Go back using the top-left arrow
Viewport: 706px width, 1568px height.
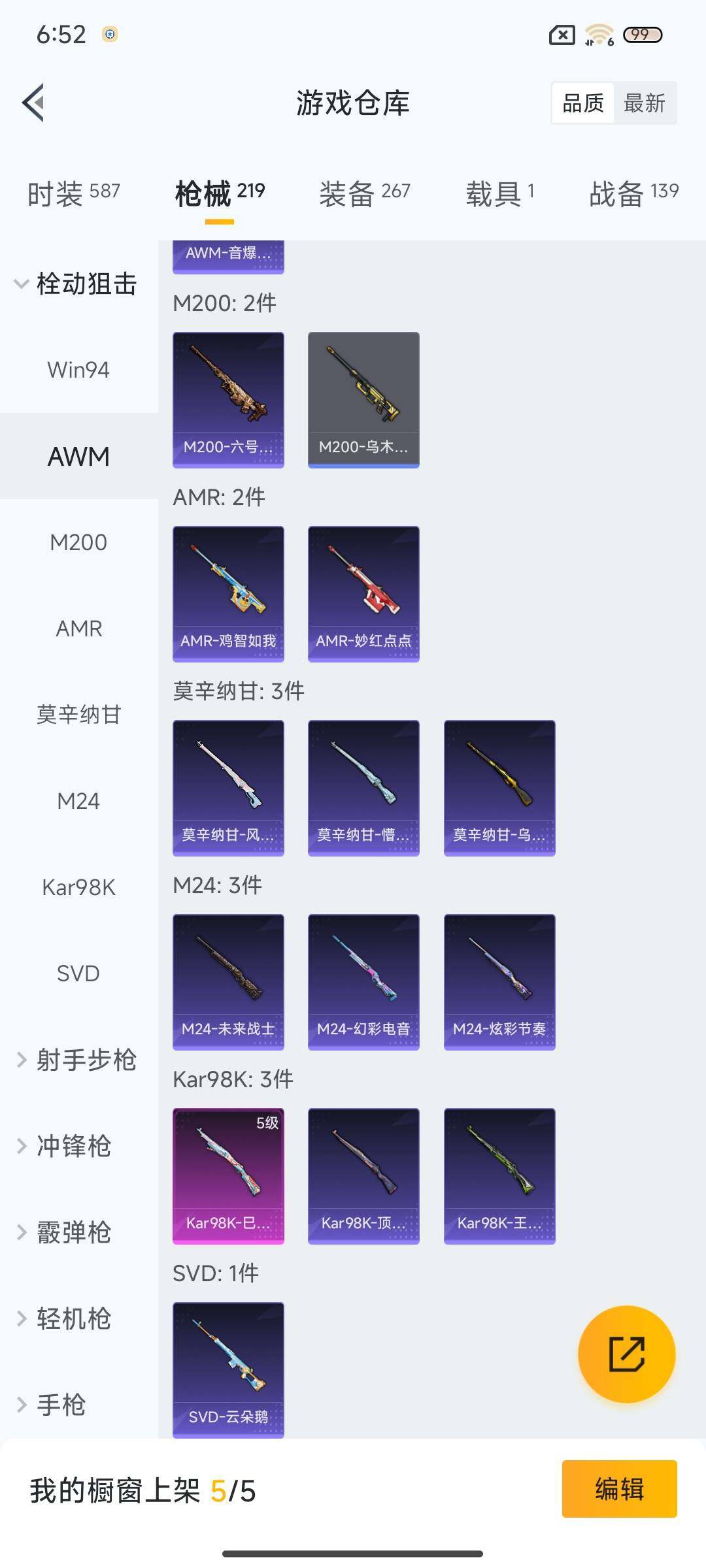34,103
